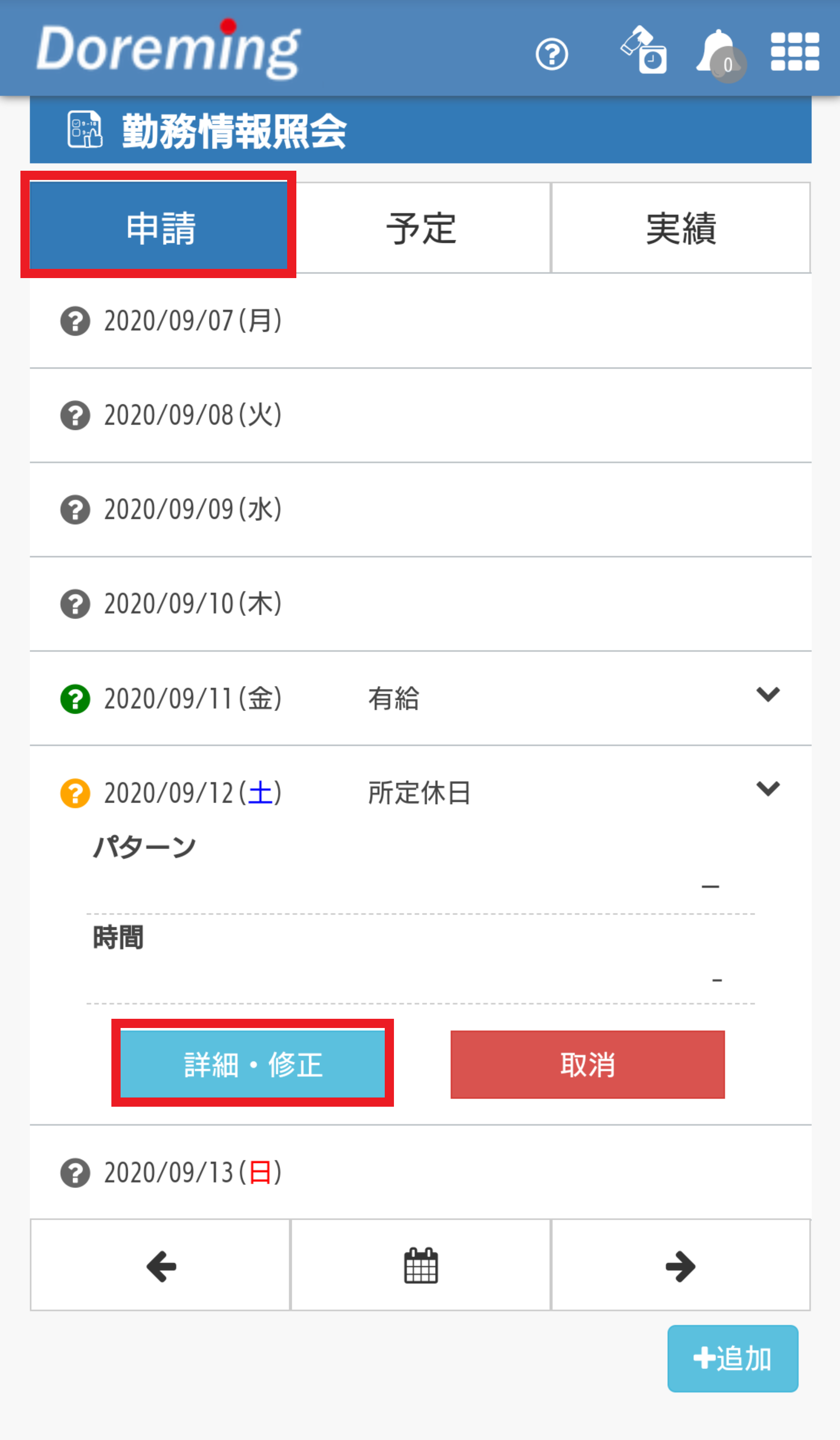Open the grid apps menu
The height and width of the screenshot is (1440, 840).
point(795,52)
